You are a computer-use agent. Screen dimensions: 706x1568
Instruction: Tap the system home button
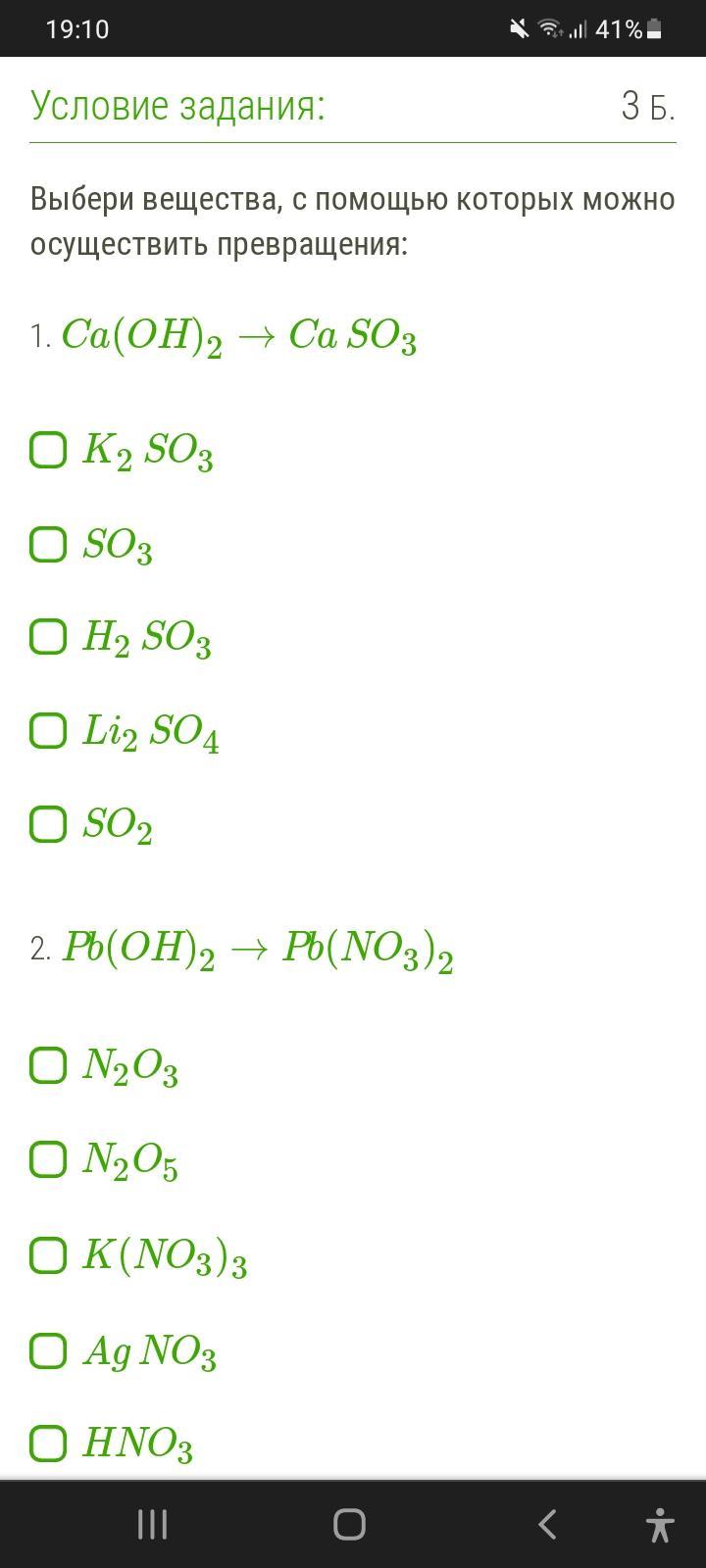click(x=350, y=1524)
